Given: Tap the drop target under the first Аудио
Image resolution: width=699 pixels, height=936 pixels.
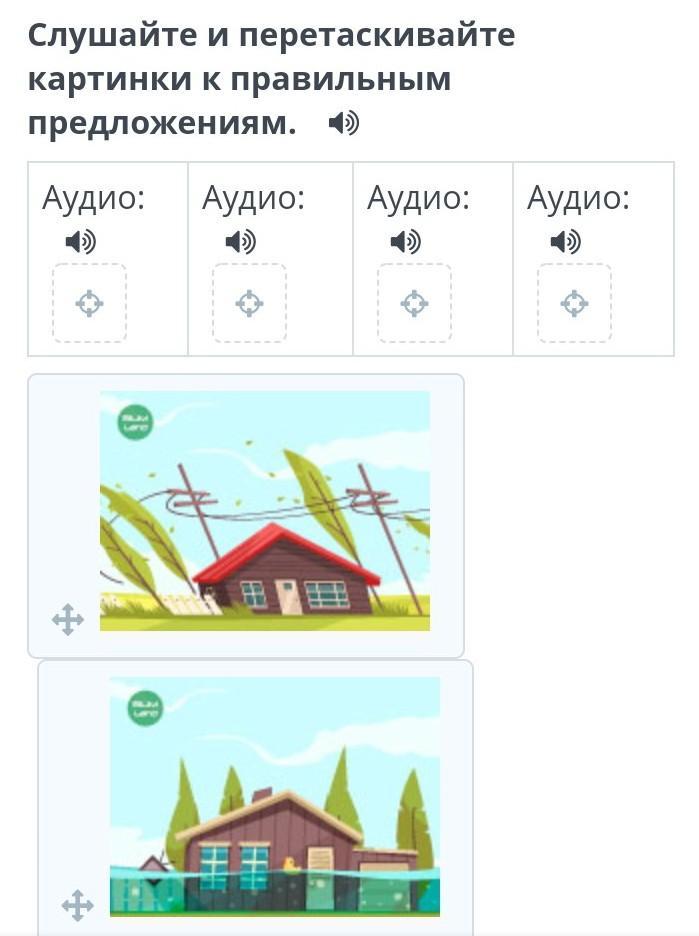Looking at the screenshot, I should coord(90,303).
